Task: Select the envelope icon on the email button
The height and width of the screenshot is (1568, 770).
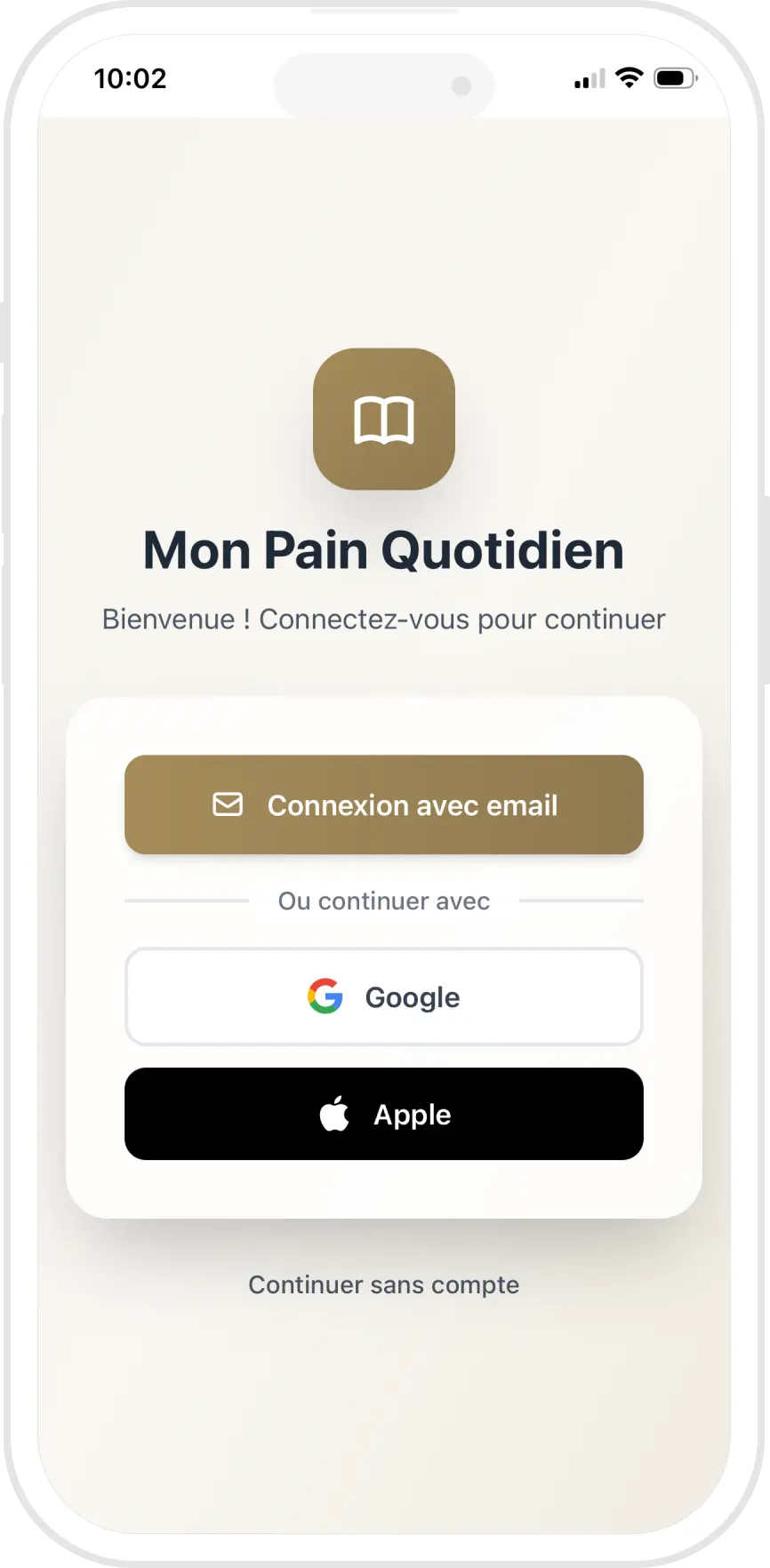Action: point(228,804)
